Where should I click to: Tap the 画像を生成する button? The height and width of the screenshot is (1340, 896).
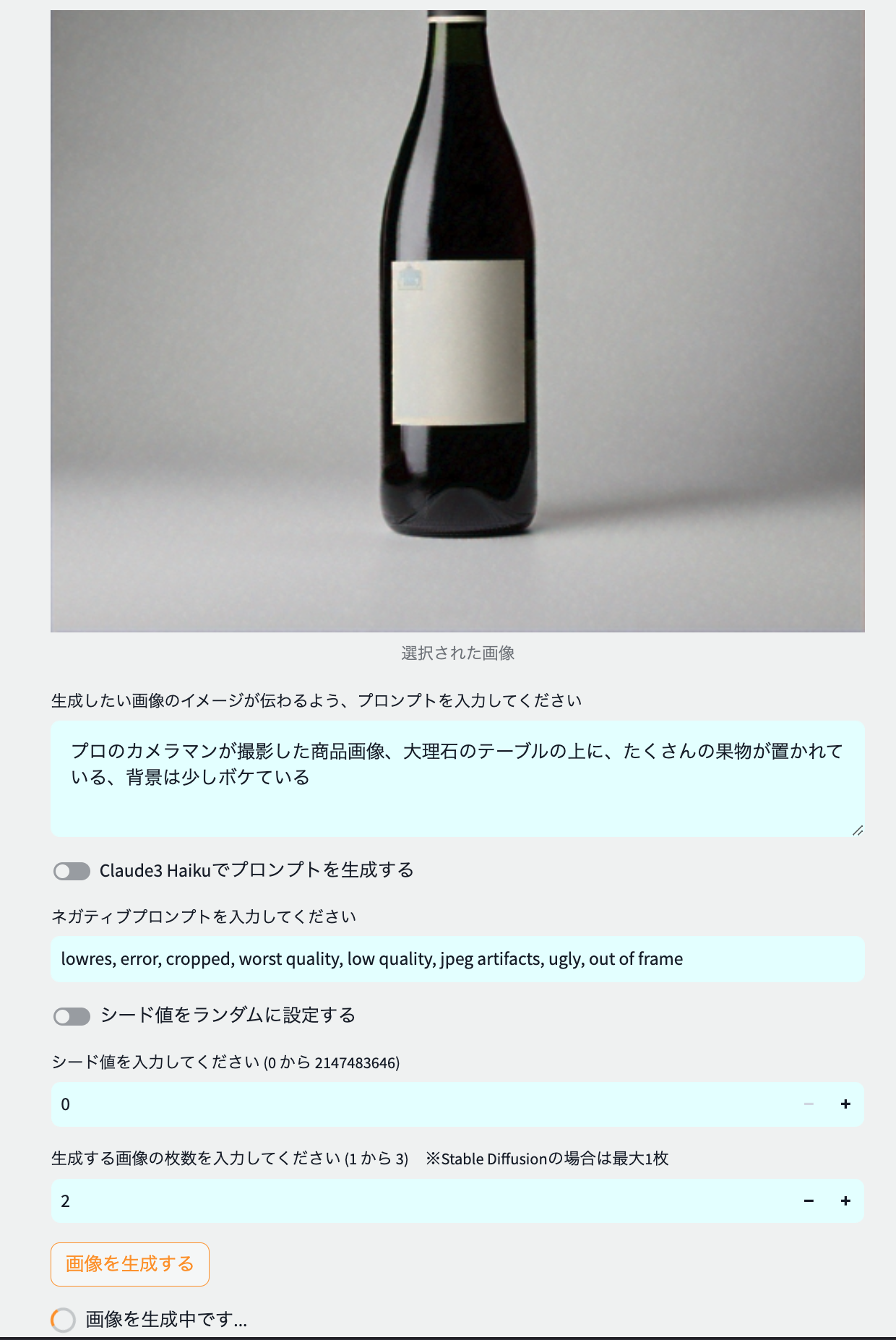tap(130, 1264)
